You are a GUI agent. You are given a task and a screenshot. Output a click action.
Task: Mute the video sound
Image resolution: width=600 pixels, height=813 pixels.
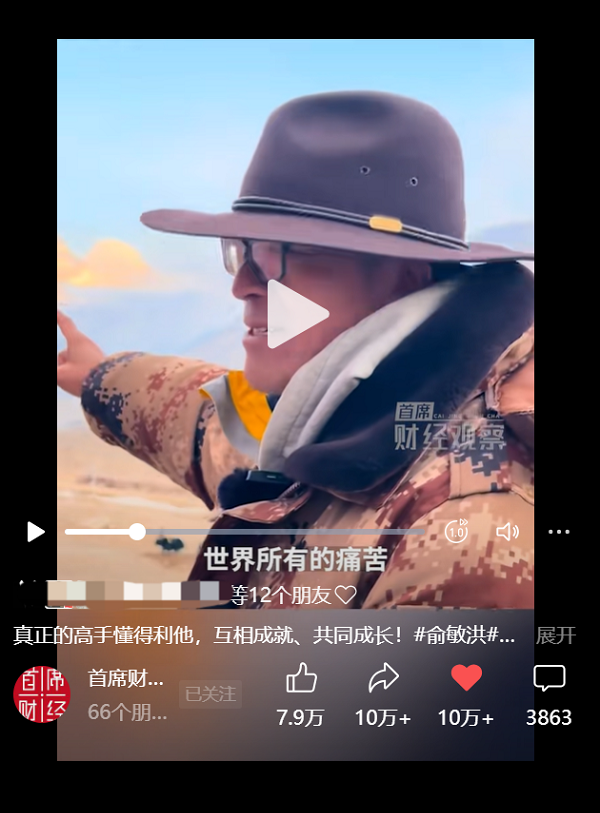507,532
